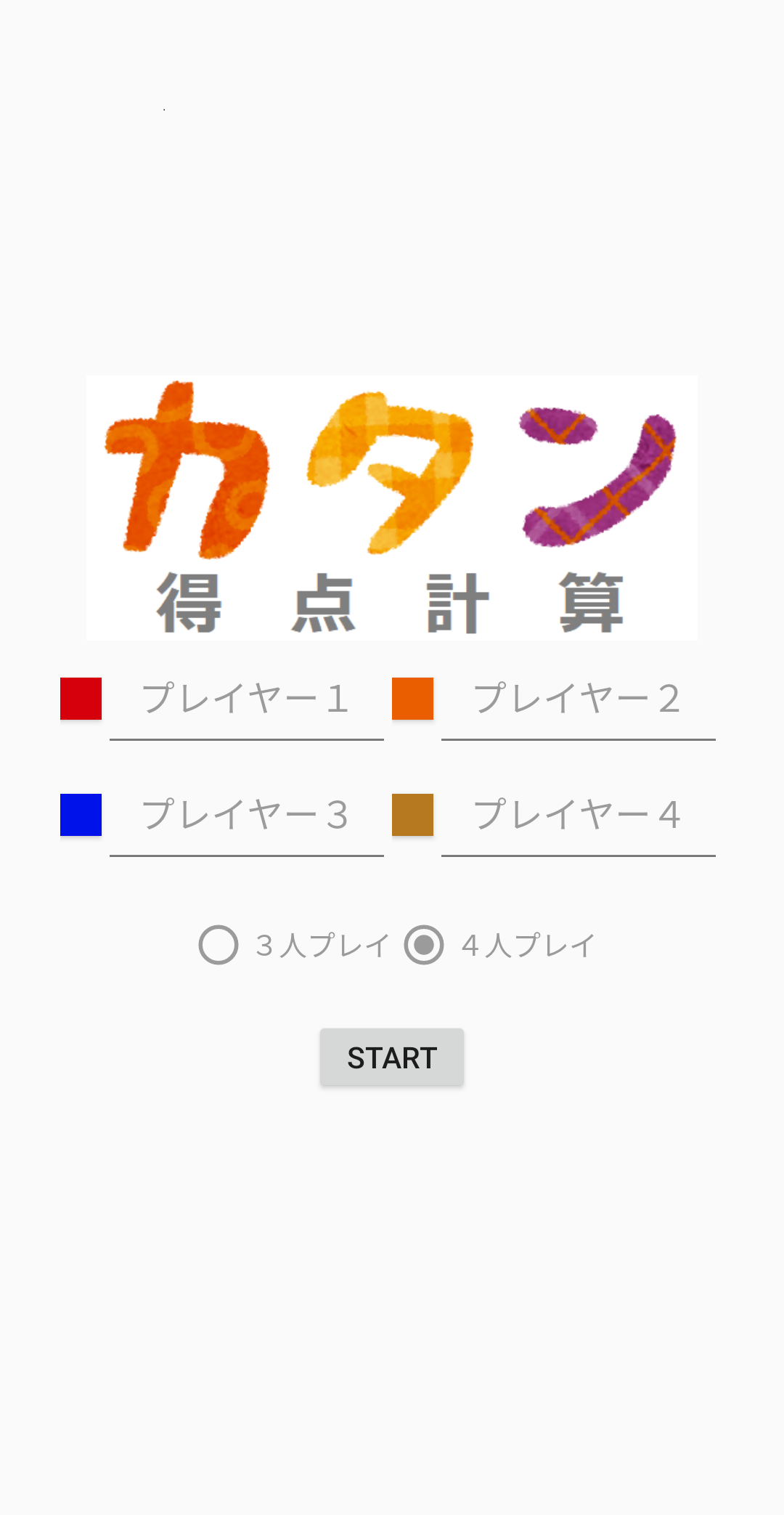784x1515 pixels.
Task: Tap the orange color square for player 2
Action: pyautogui.click(x=412, y=699)
